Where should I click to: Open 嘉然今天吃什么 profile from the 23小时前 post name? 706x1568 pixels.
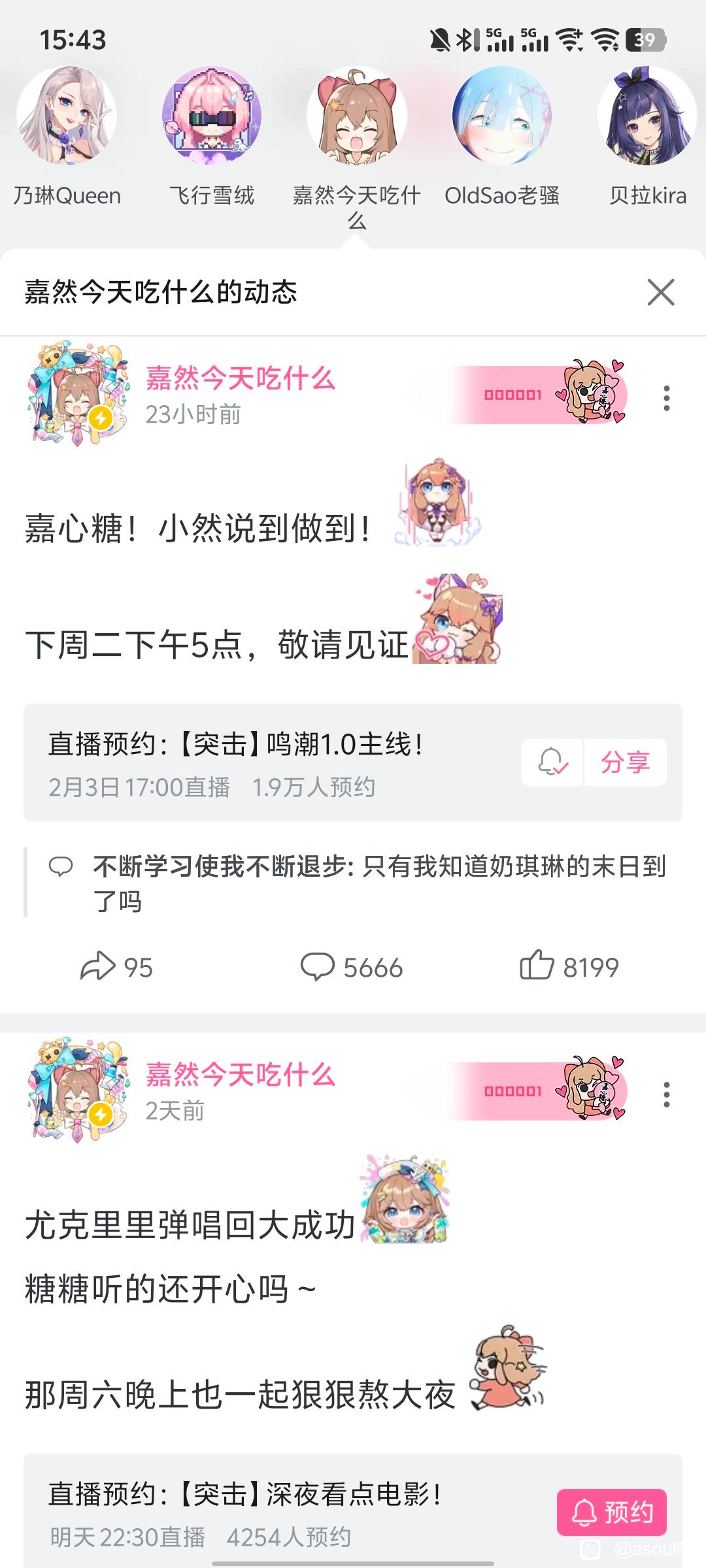coord(240,379)
